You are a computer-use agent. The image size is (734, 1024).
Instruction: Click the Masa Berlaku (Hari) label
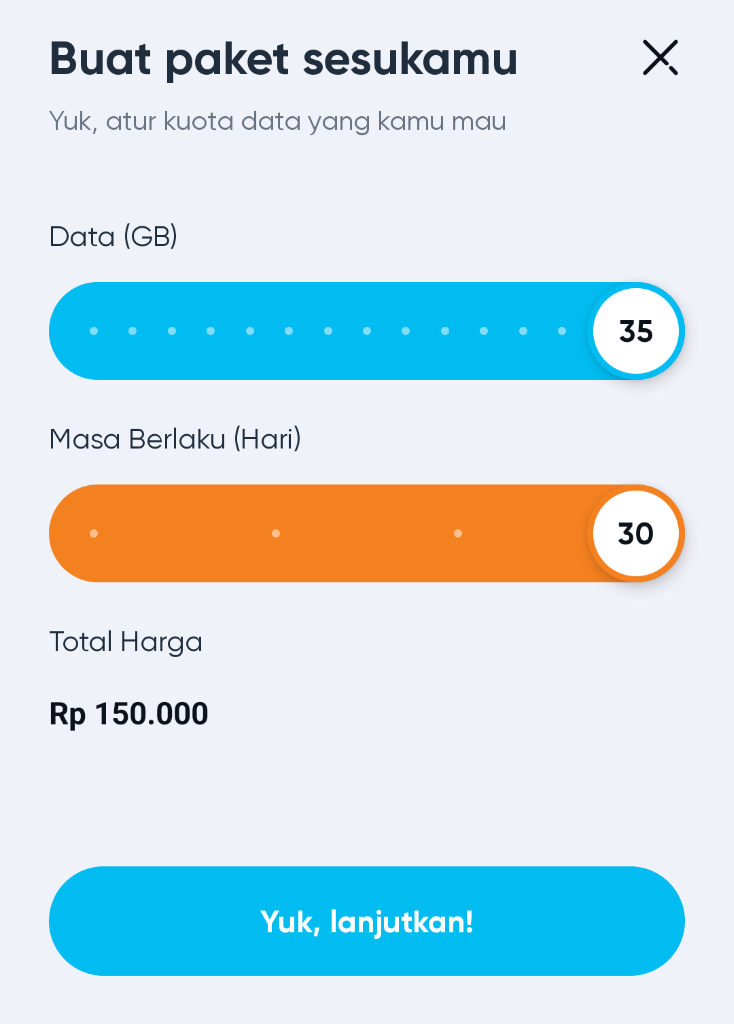pos(174,439)
